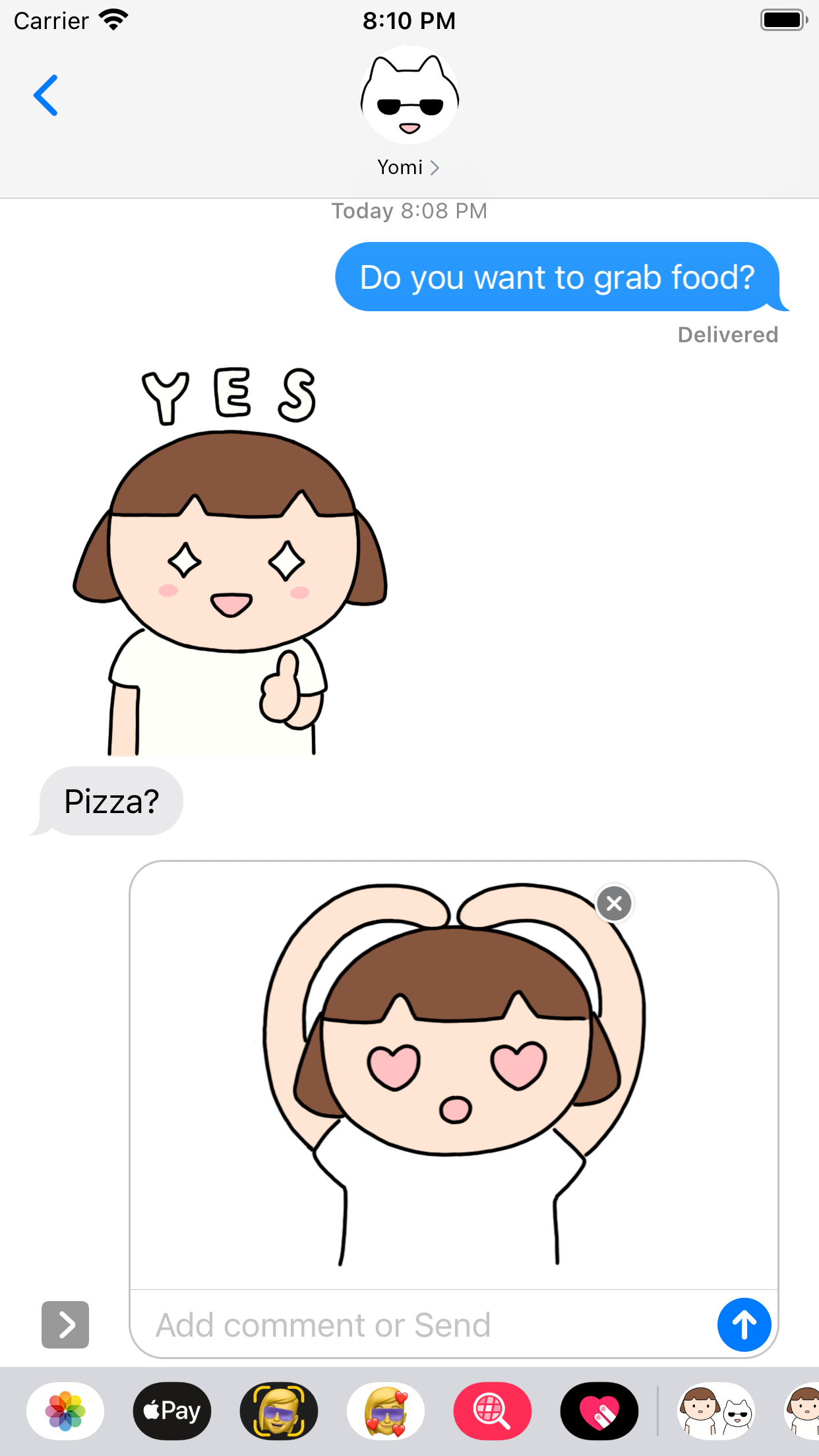Open the Memoji camera app with sunglasses face
819x1456 pixels.
coord(279,1410)
